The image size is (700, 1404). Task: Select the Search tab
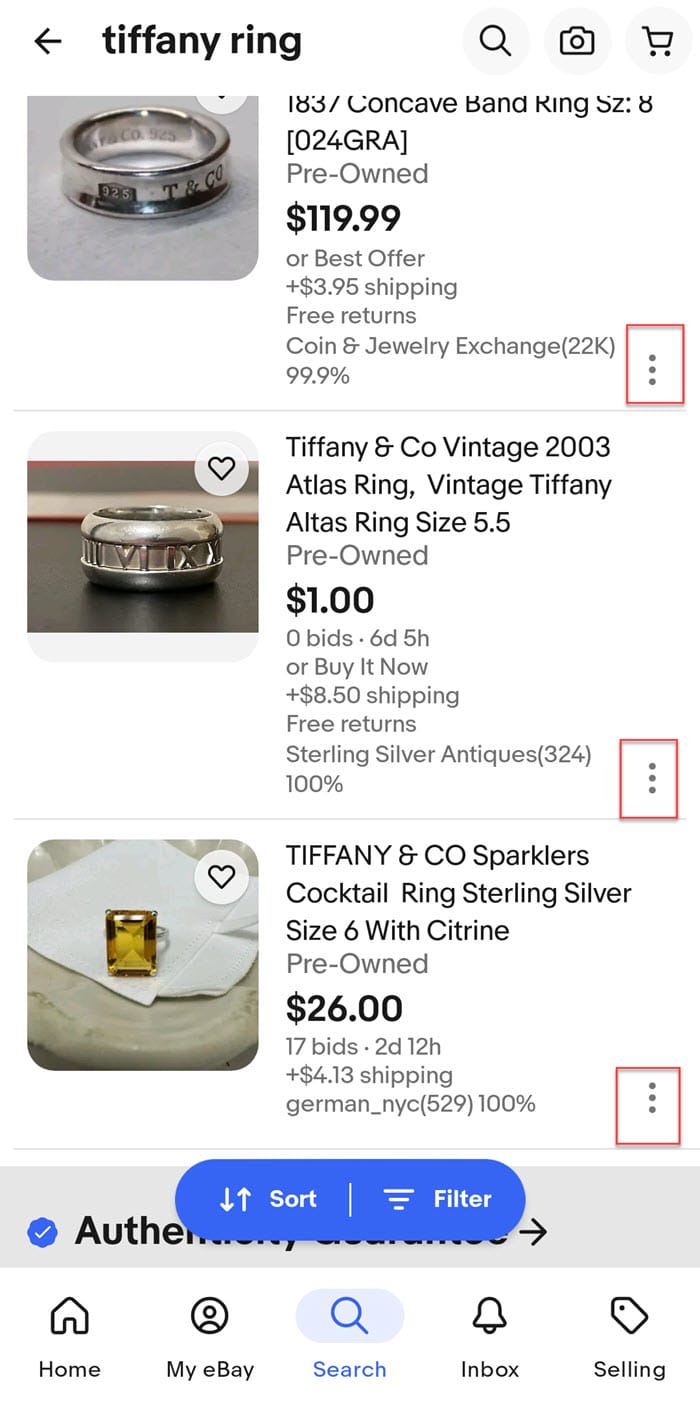coord(349,1336)
